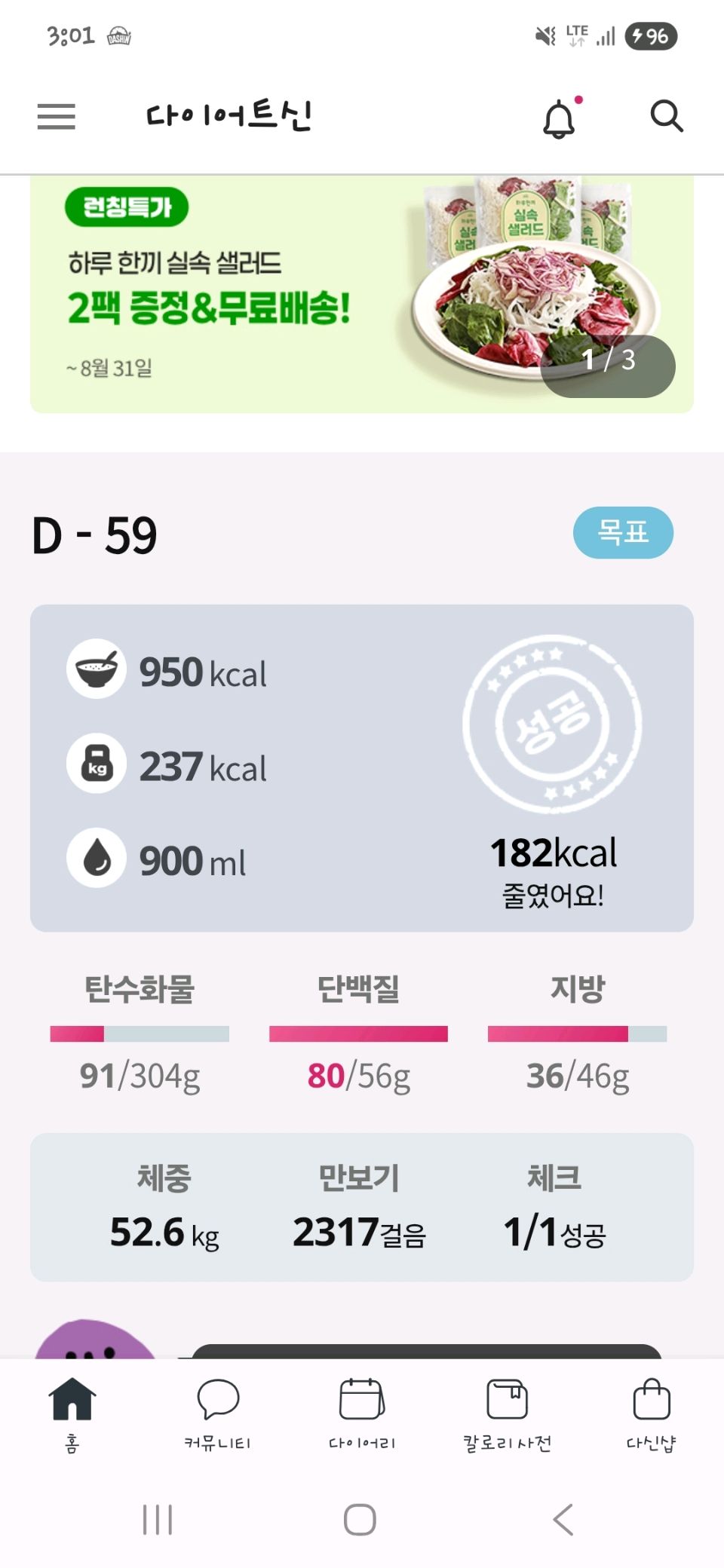The image size is (724, 1568).
Task: Tap the 목표 goal button
Action: (623, 533)
